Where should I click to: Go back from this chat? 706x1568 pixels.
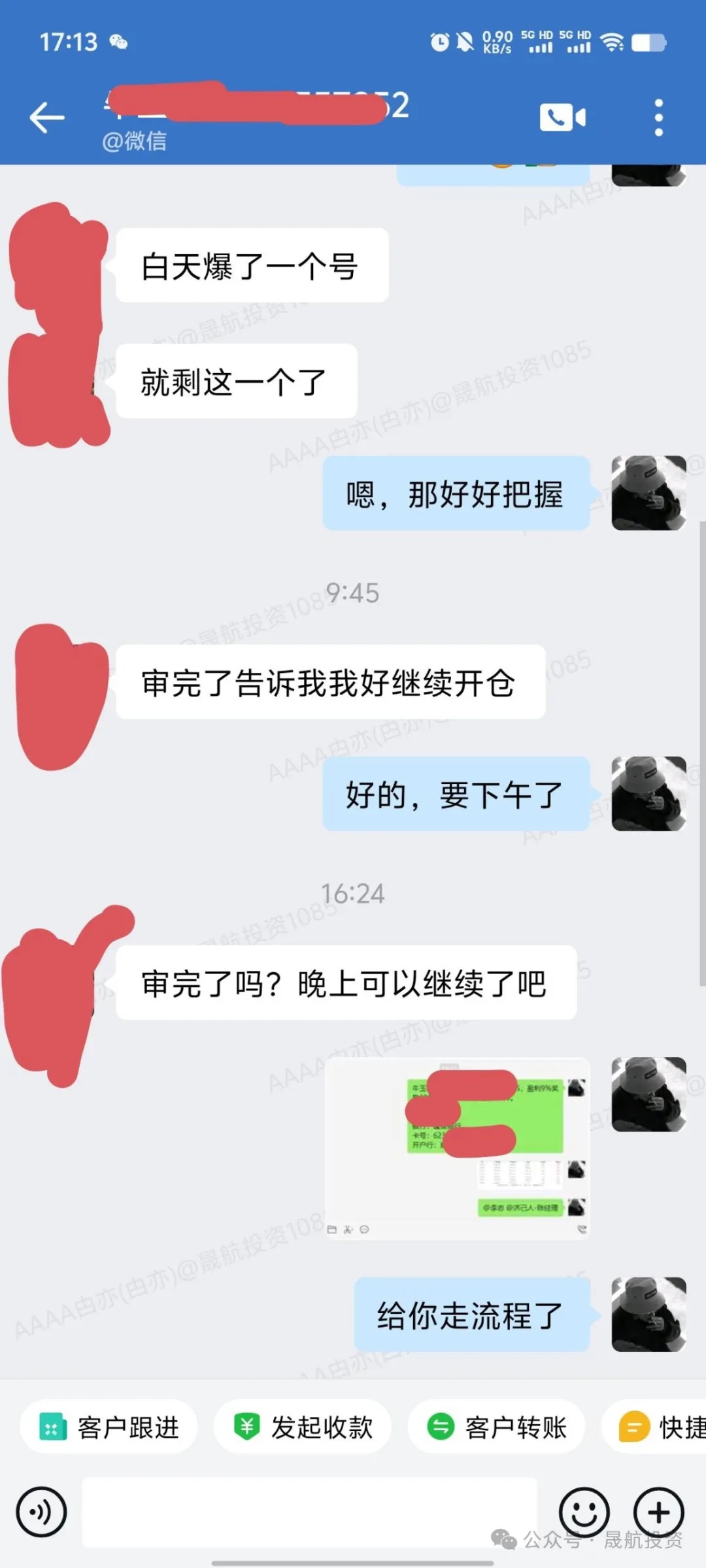click(x=47, y=118)
